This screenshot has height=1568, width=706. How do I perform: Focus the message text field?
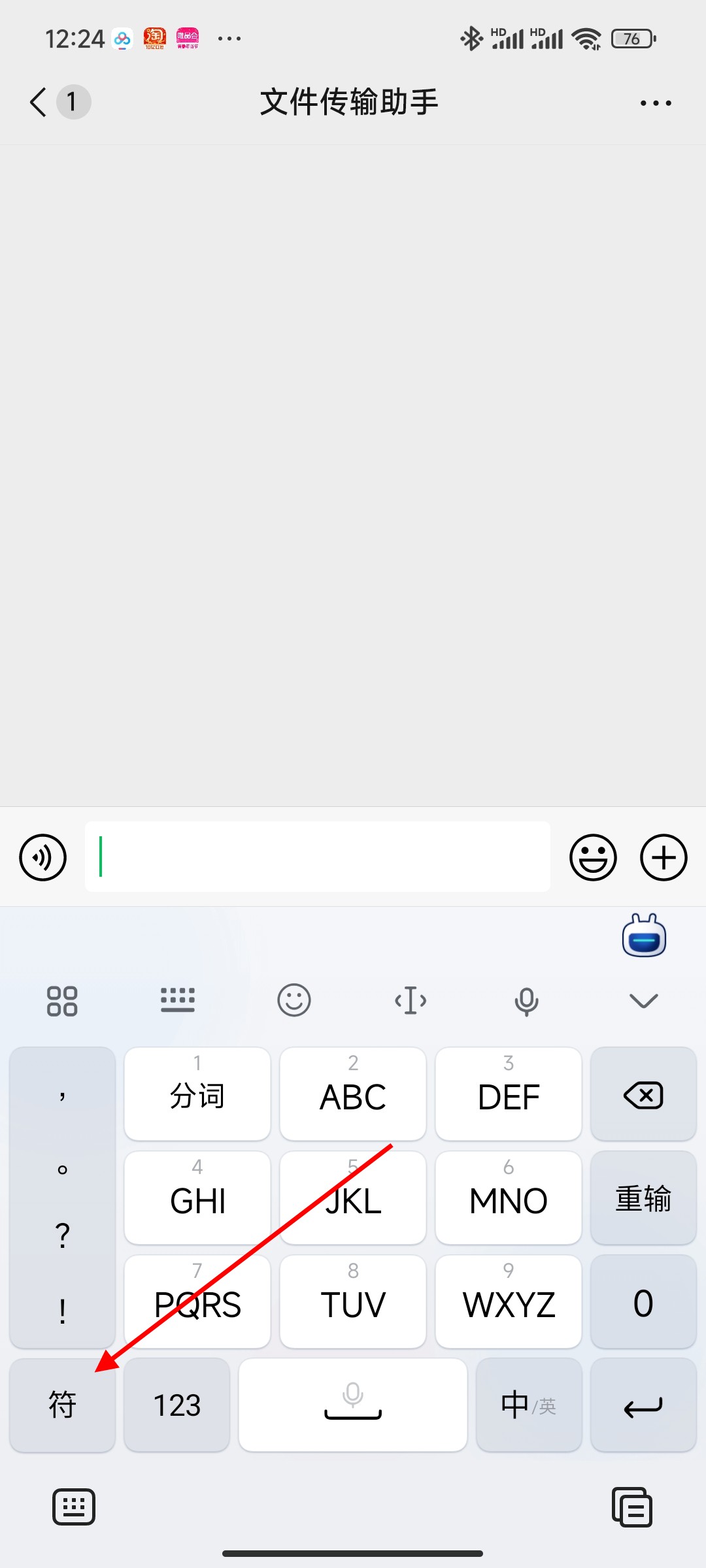pos(317,857)
